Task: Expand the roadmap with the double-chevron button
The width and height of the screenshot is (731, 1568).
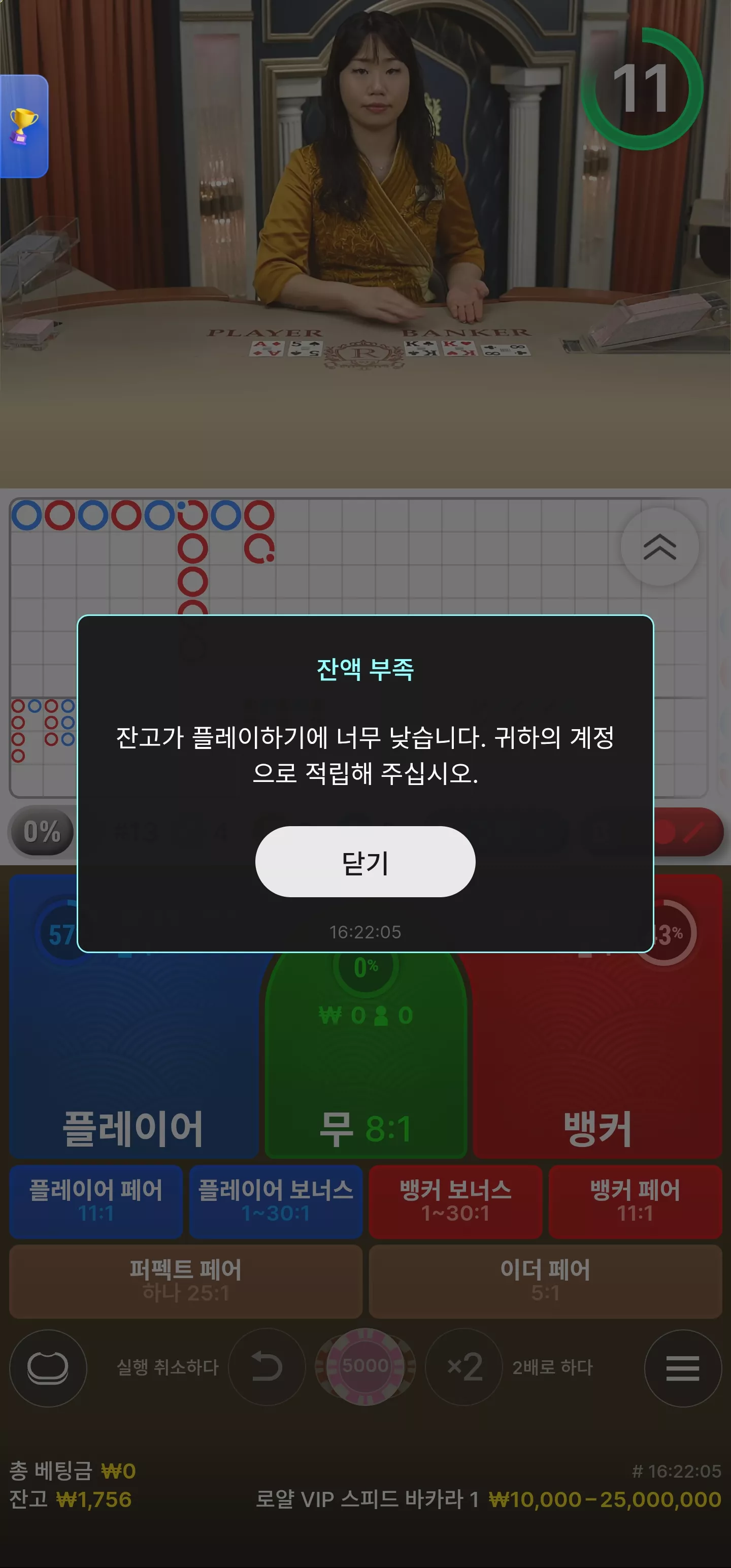Action: click(x=660, y=546)
